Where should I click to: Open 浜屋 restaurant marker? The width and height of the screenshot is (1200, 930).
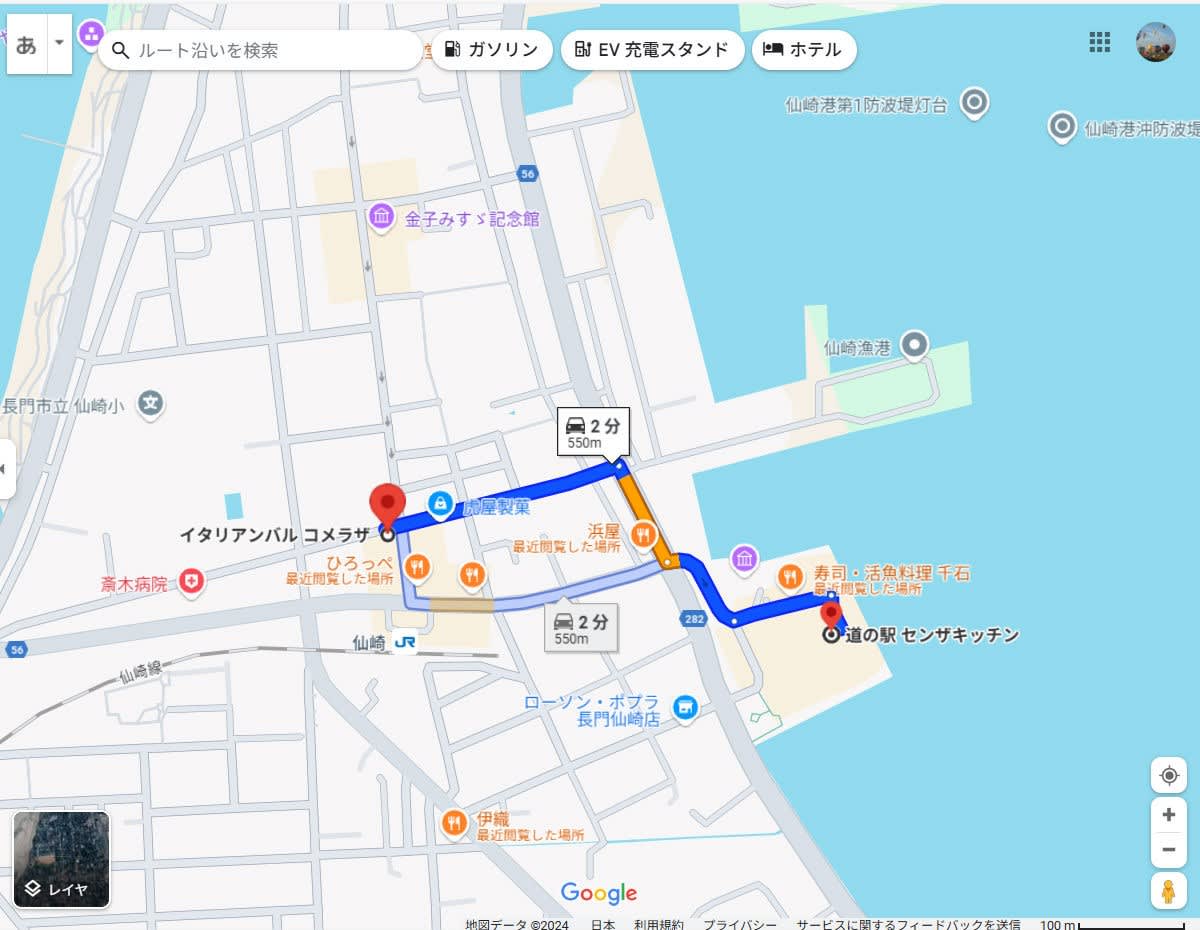click(643, 535)
